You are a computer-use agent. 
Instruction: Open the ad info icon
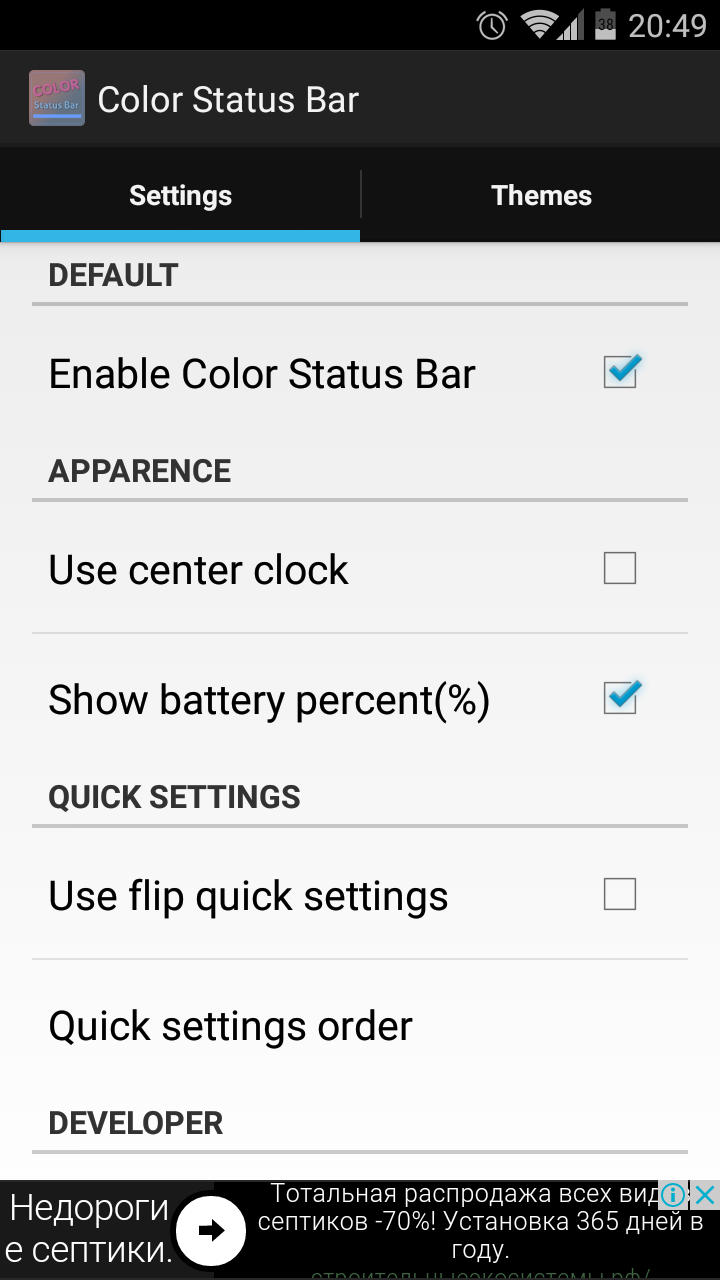tap(674, 1194)
